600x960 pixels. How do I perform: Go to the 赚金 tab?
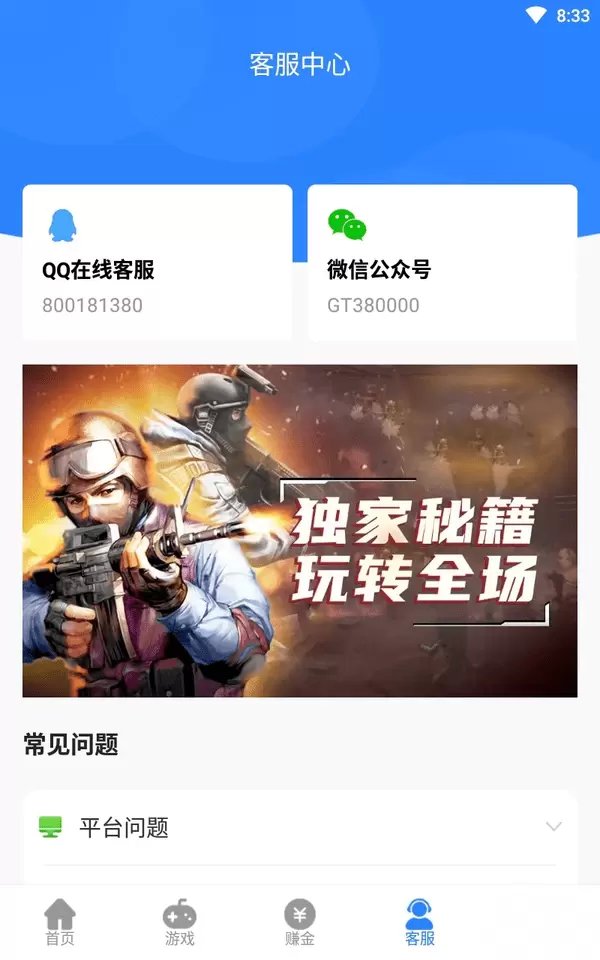[299, 922]
